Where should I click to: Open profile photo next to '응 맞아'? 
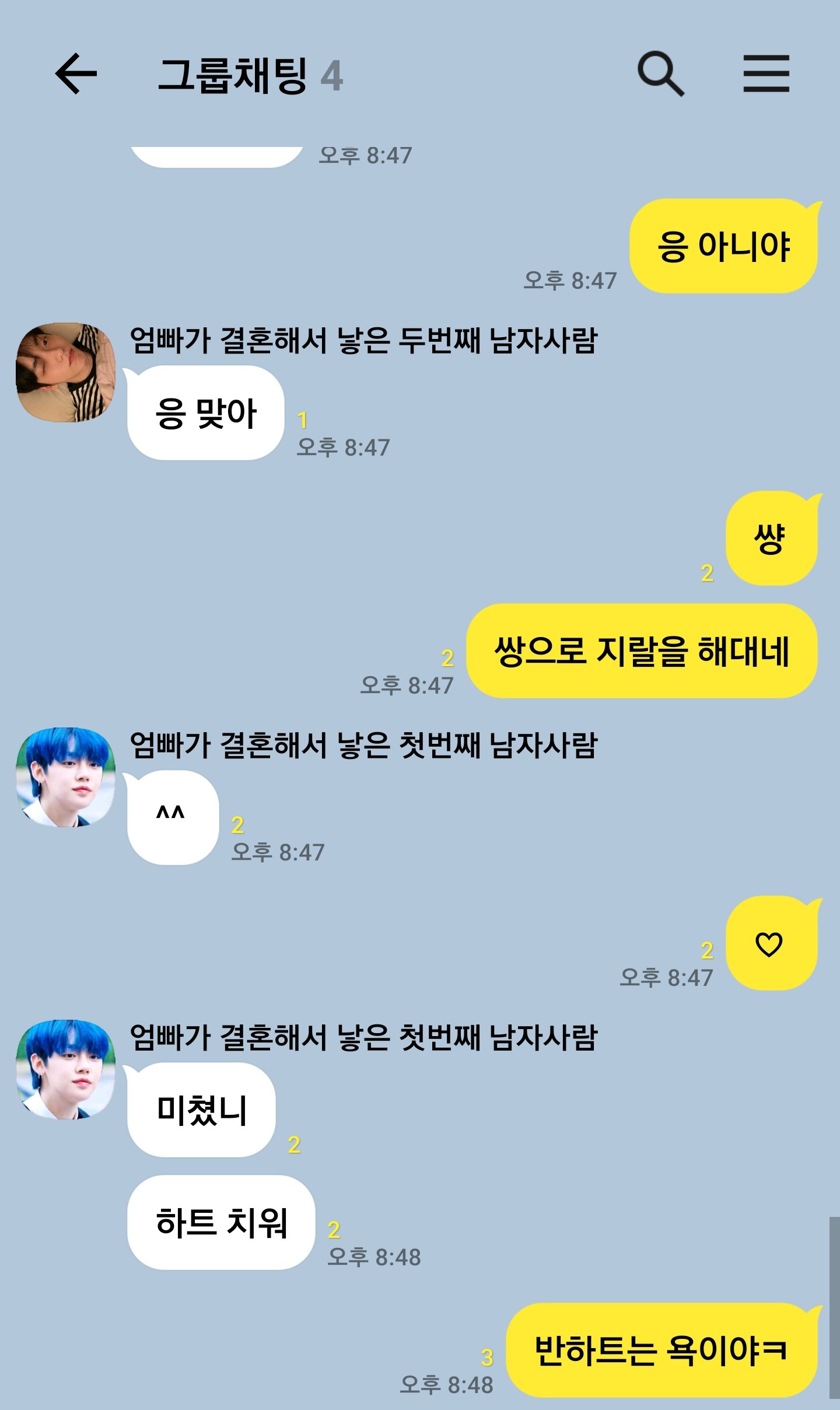click(x=65, y=373)
